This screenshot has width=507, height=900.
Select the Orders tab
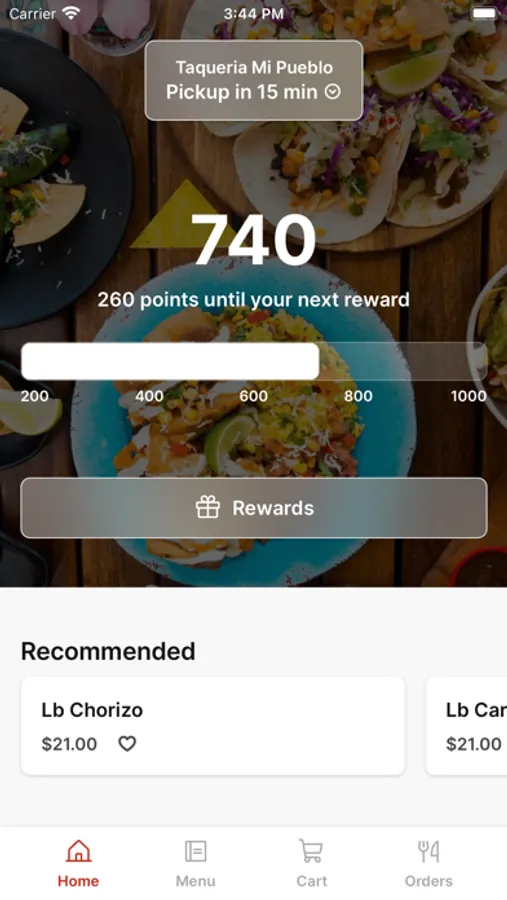click(x=428, y=863)
